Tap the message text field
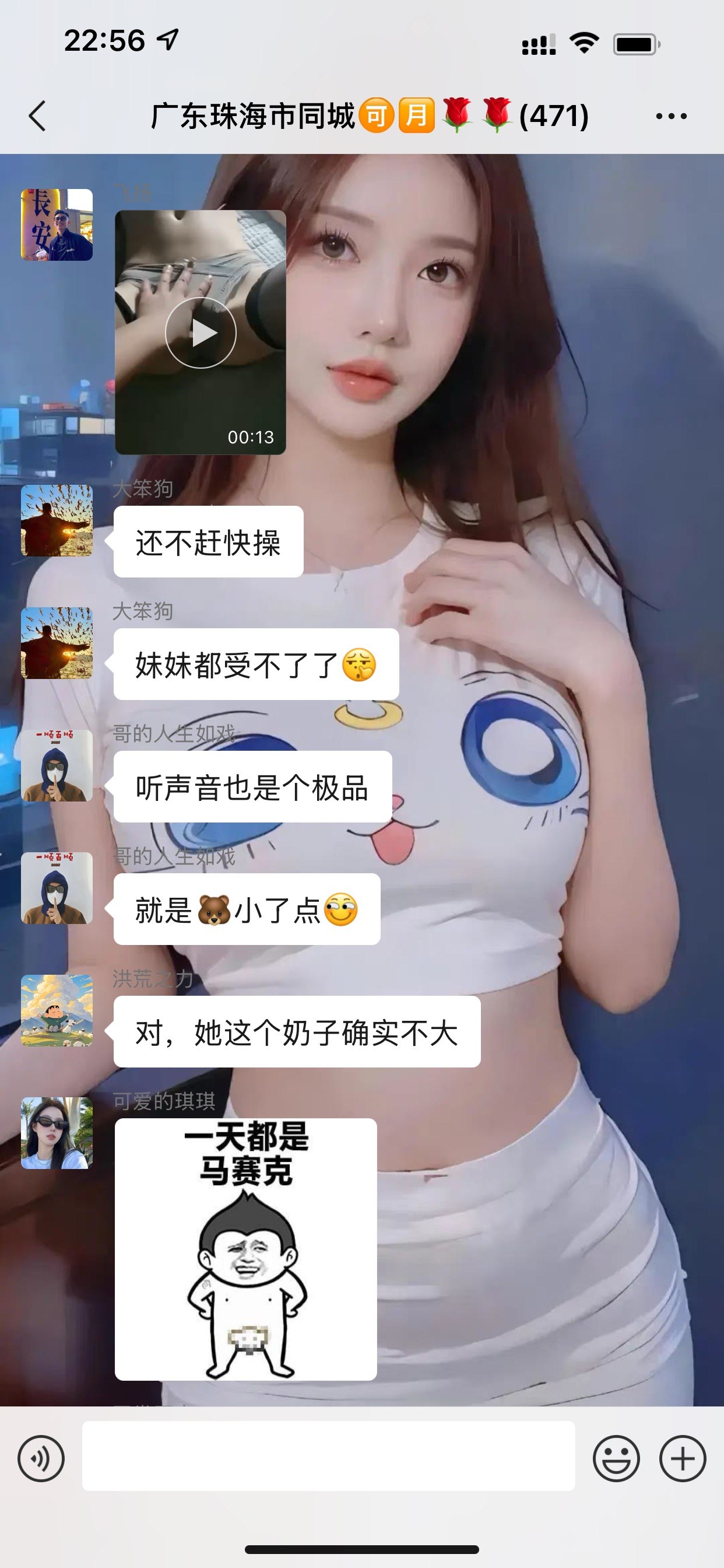Screen dimensions: 724x1568 coord(329,1456)
